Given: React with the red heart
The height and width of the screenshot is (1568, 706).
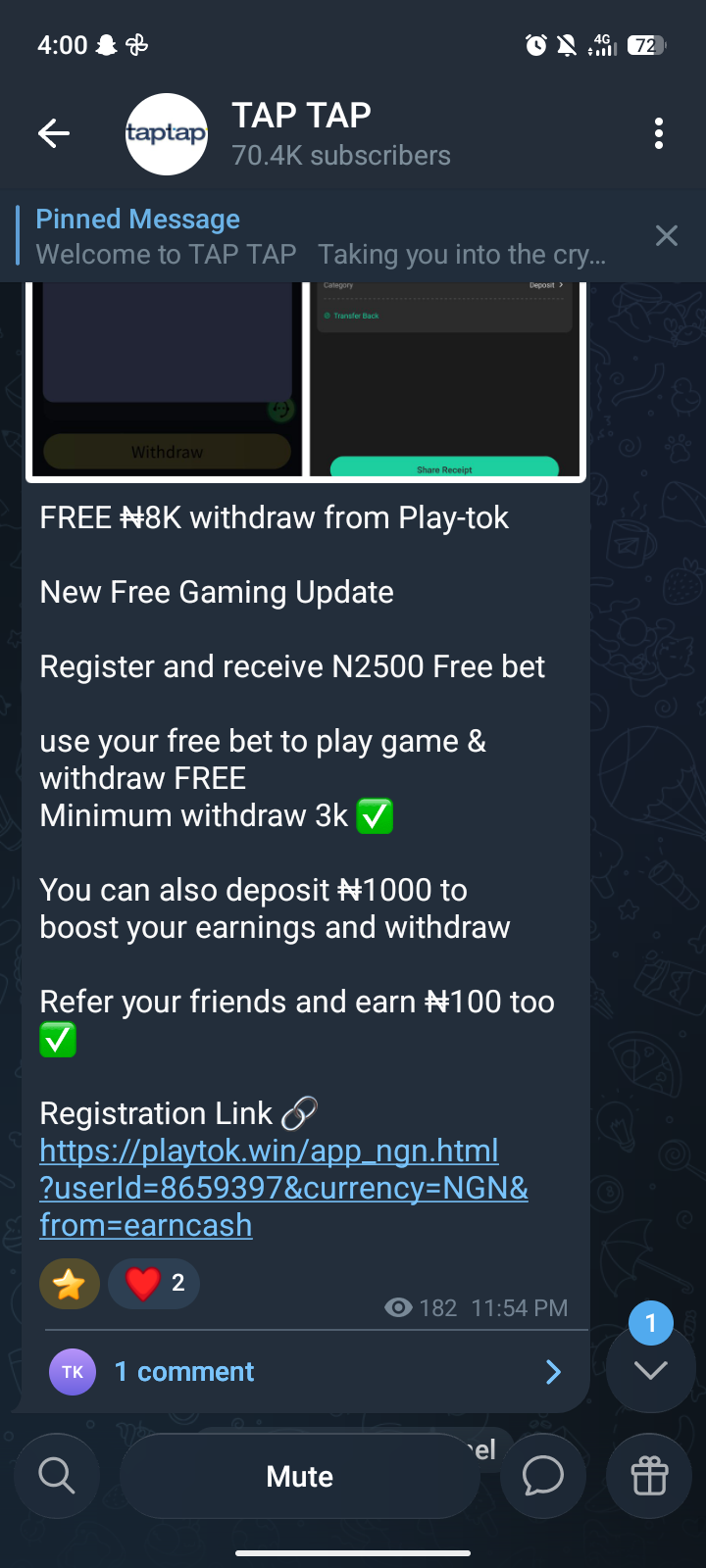Looking at the screenshot, I should [x=154, y=1284].
